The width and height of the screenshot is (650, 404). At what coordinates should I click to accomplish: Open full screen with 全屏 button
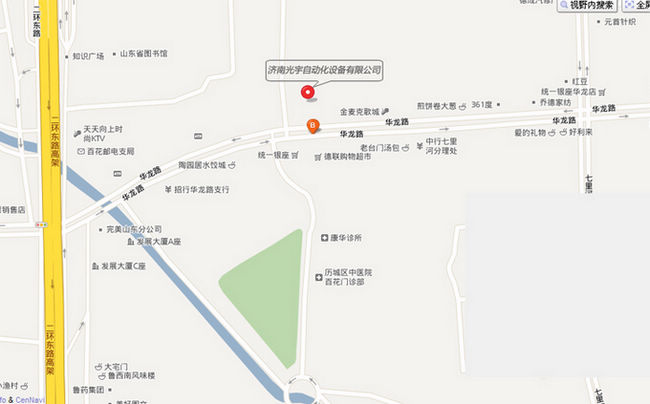(x=637, y=6)
